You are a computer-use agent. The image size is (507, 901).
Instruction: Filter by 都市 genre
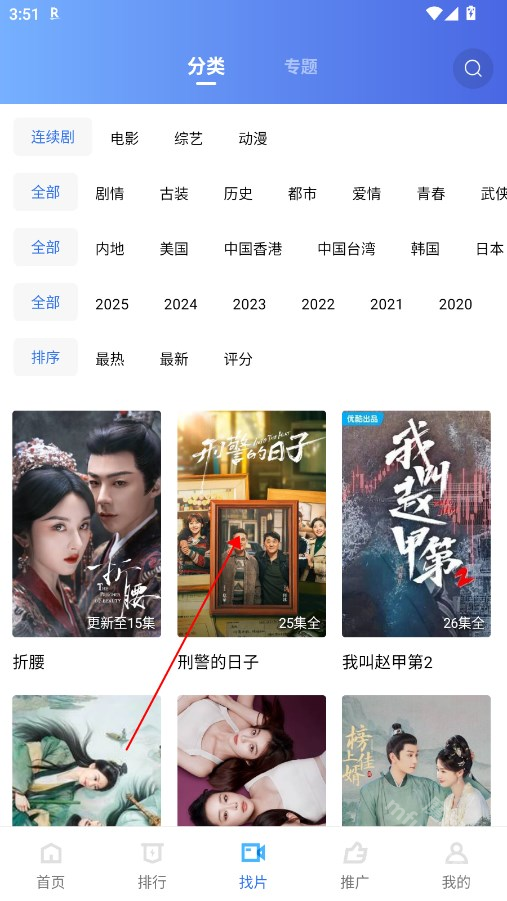click(x=302, y=194)
